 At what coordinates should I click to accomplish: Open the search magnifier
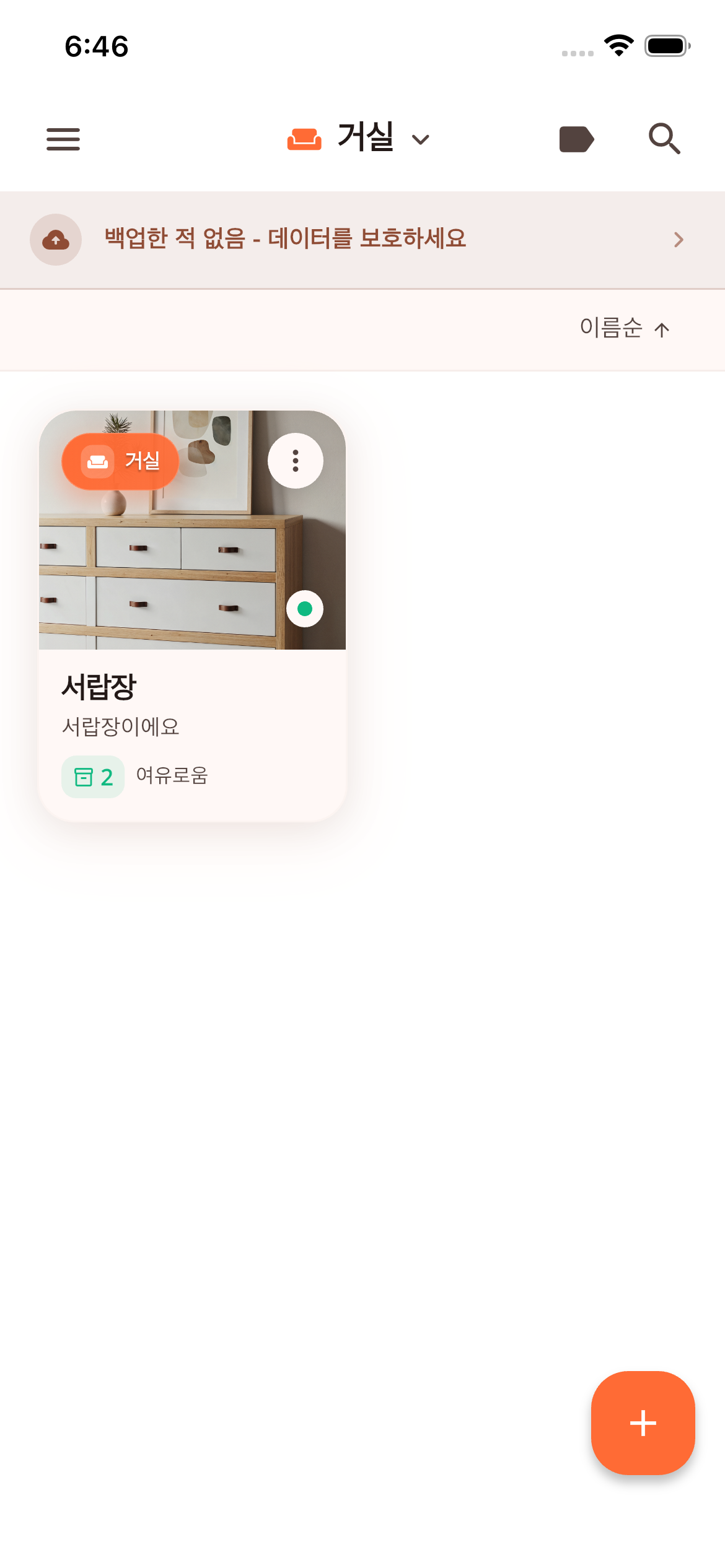(664, 139)
